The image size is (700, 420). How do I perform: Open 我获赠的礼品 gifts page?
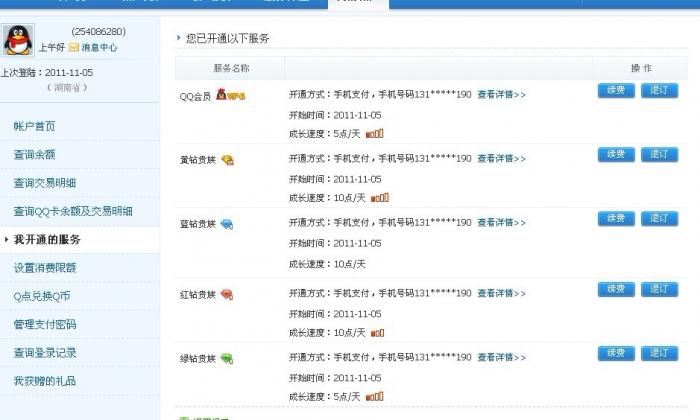45,381
